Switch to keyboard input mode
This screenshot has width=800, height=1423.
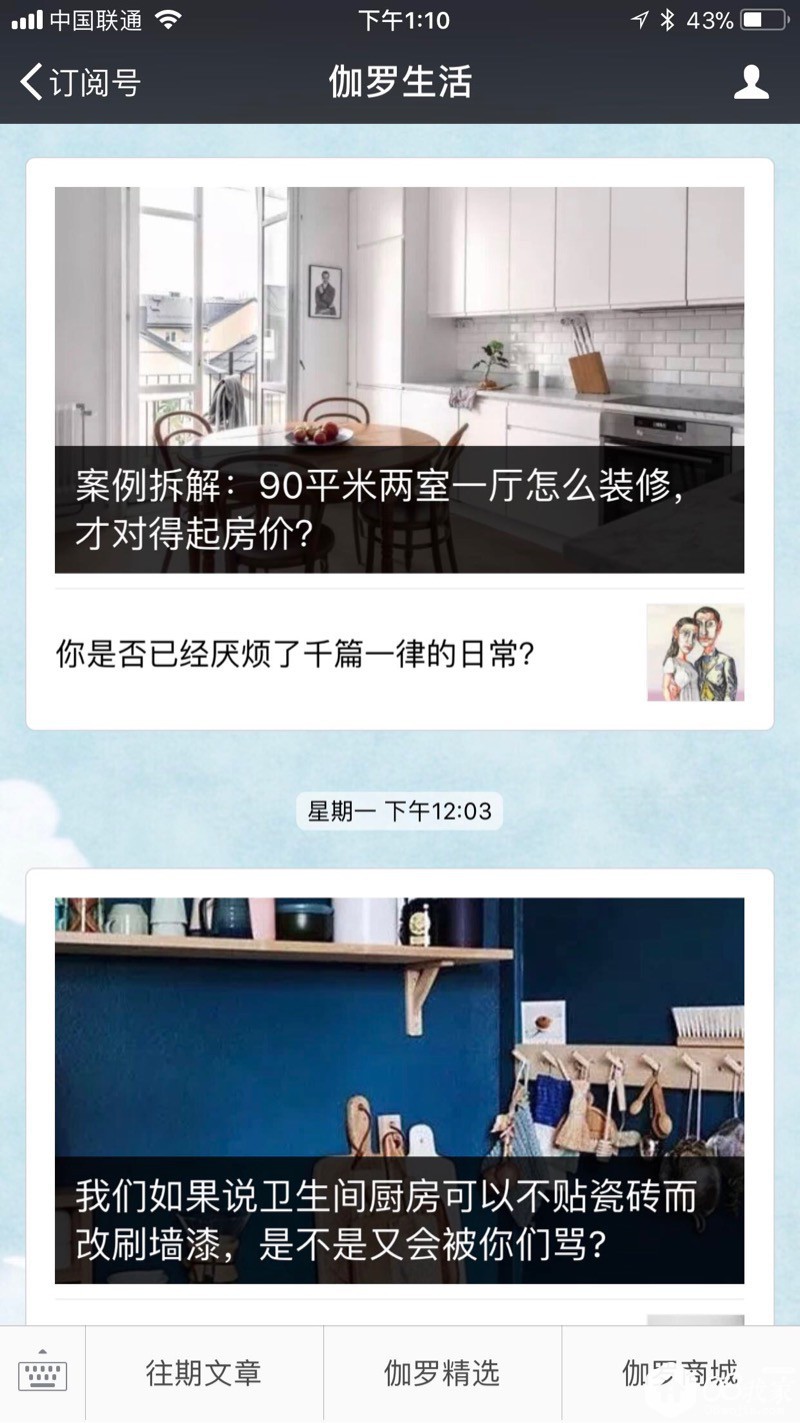[42, 1374]
